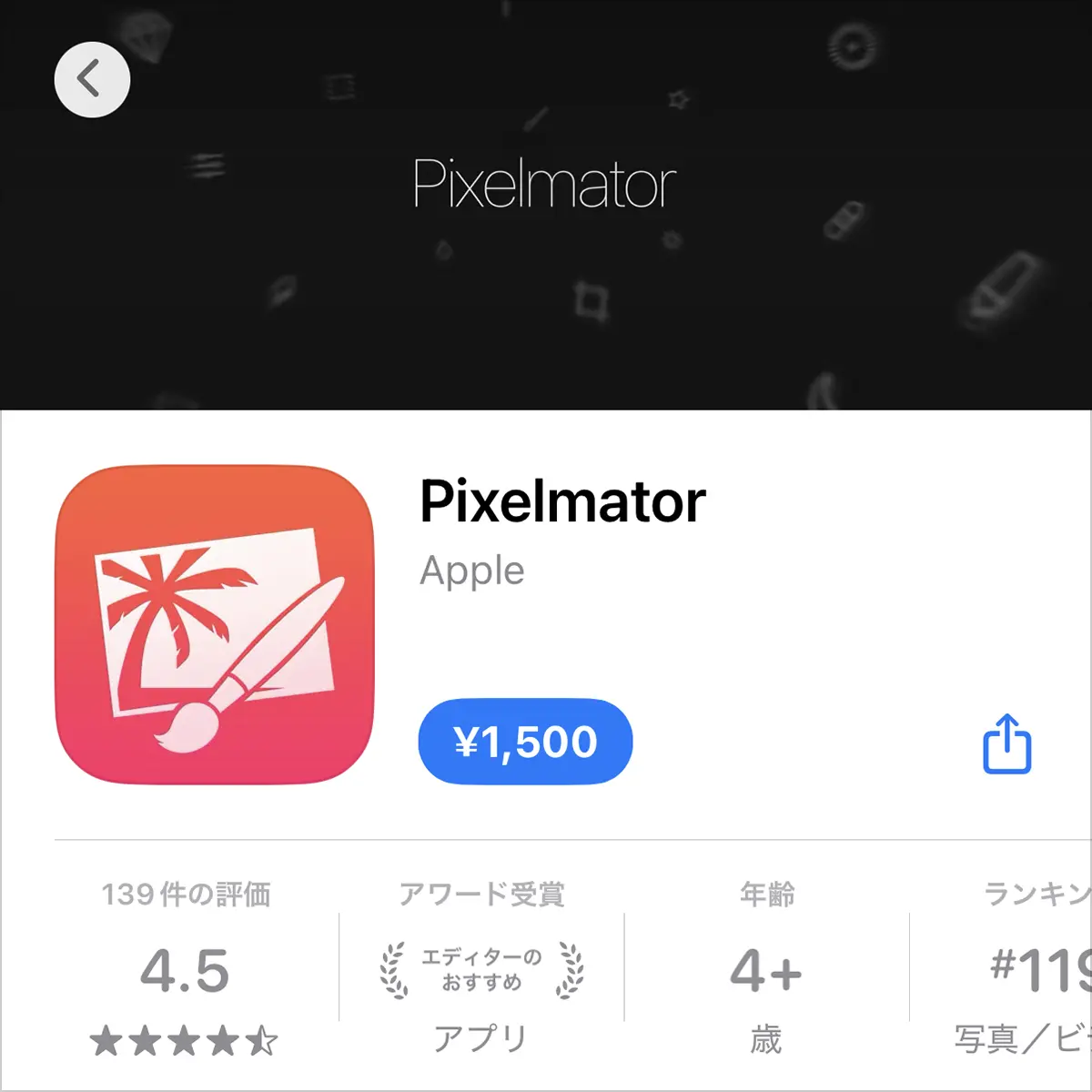Buy Pixelmator for ¥1,500
The image size is (1092, 1092).
pos(525,742)
